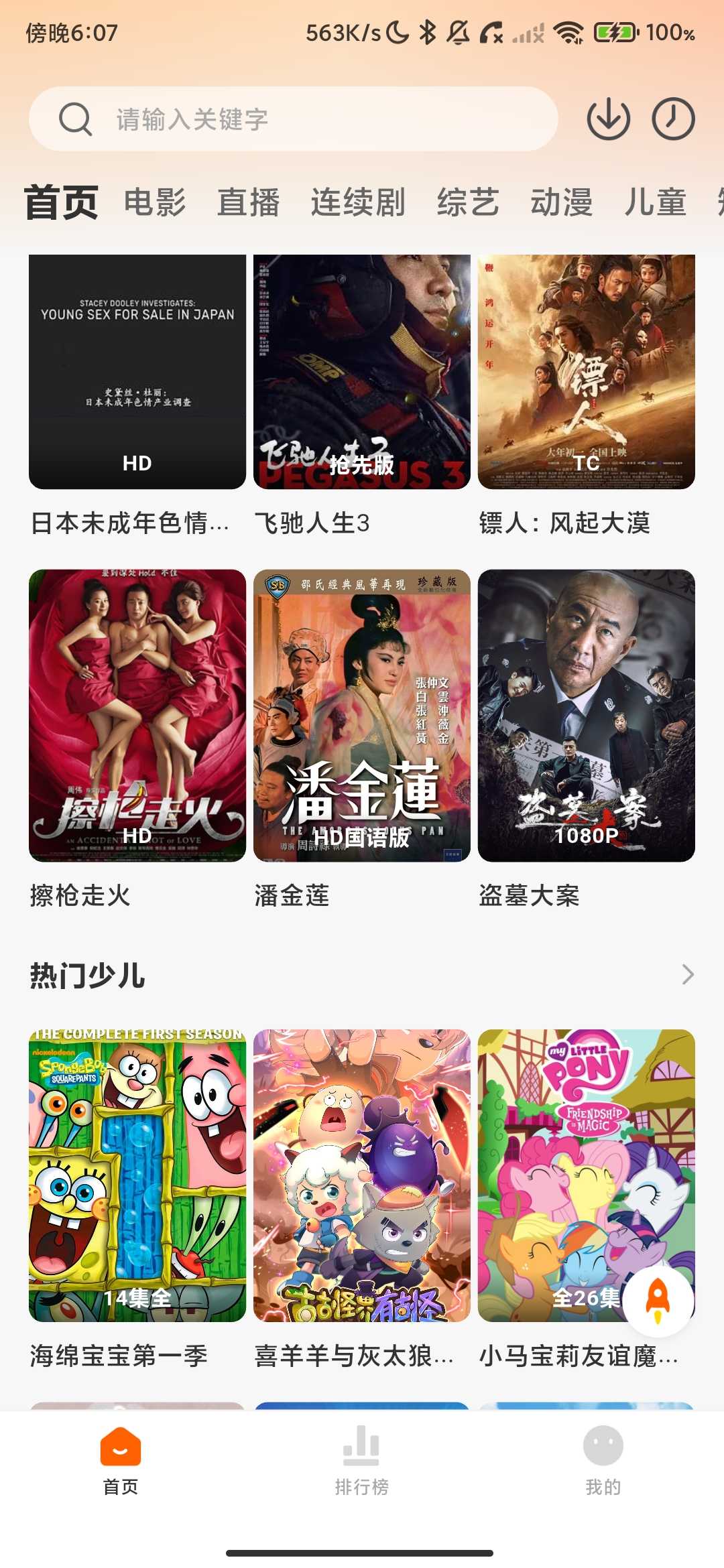Switch to the 儿童 tab
Viewport: 724px width, 1568px height.
tap(656, 202)
